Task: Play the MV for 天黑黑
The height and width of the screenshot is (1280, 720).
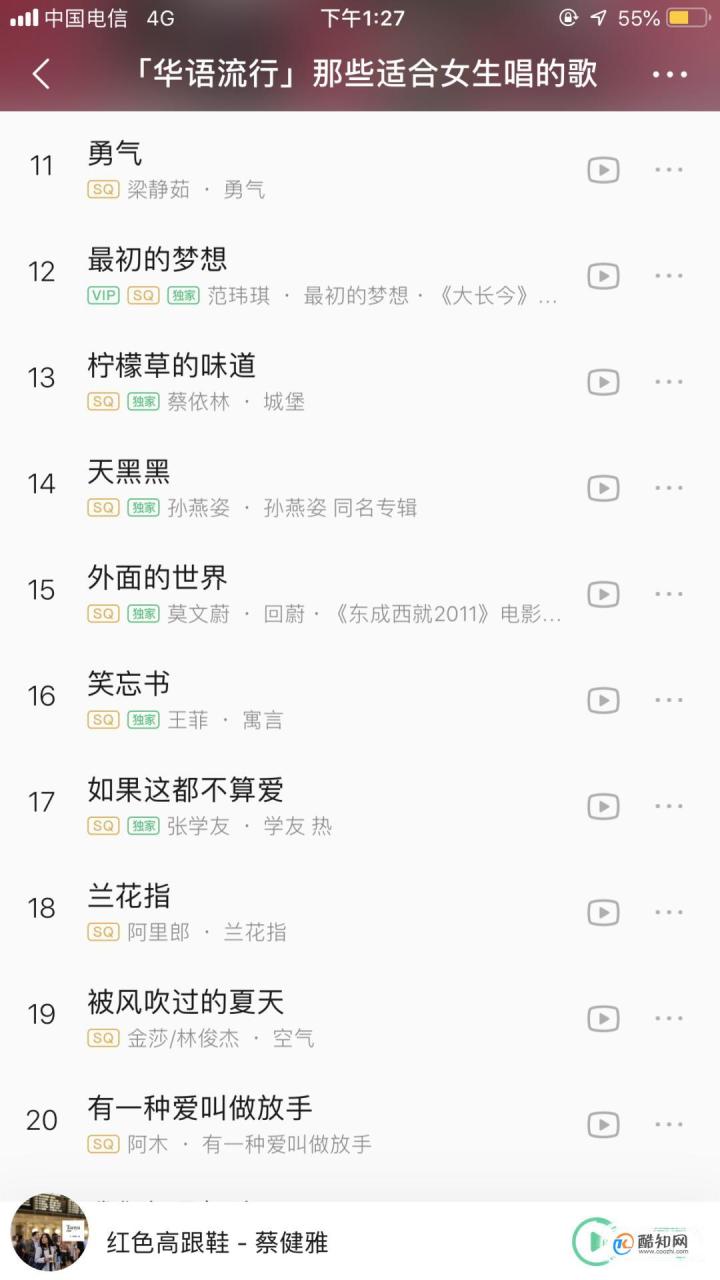Action: (x=603, y=488)
